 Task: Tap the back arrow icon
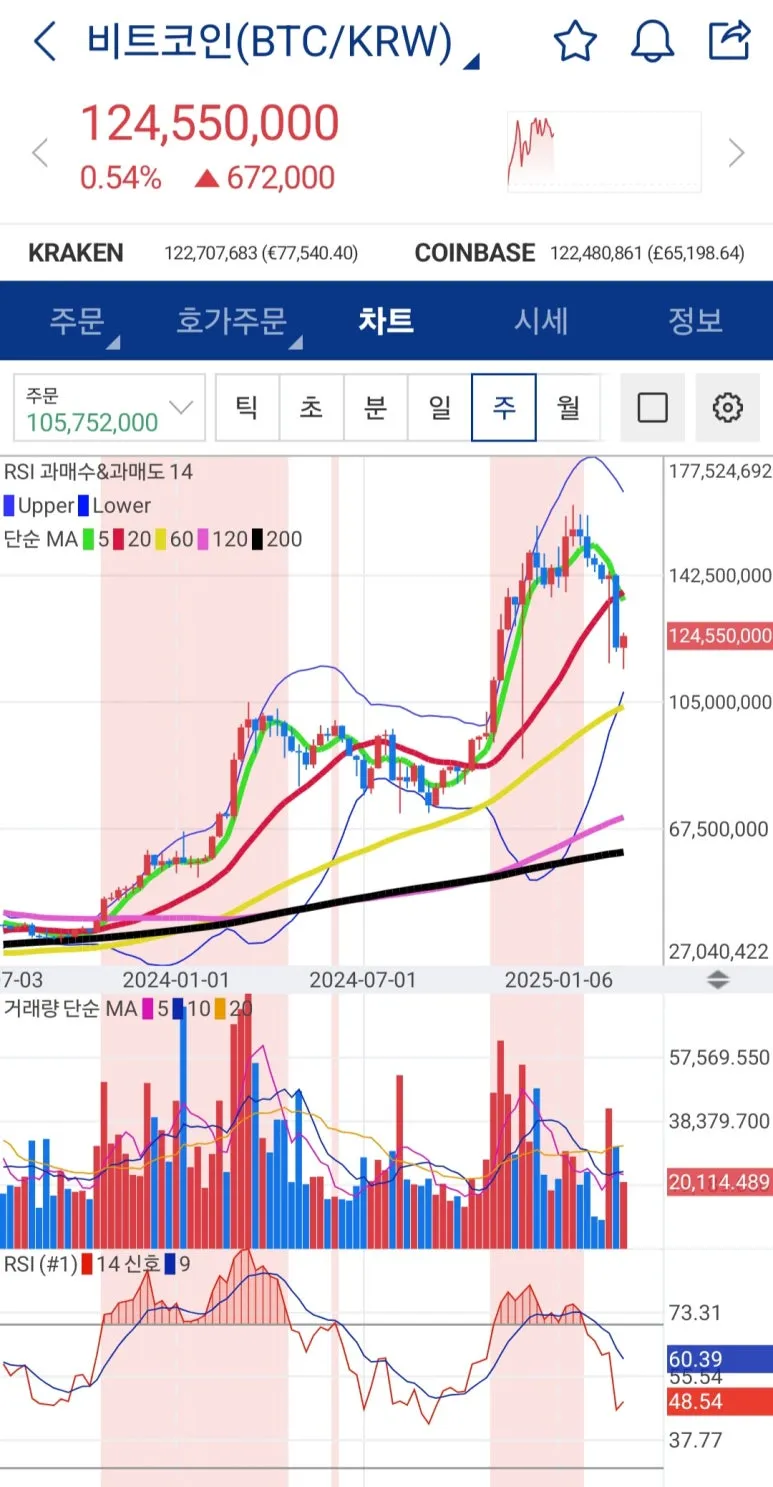[x=44, y=41]
